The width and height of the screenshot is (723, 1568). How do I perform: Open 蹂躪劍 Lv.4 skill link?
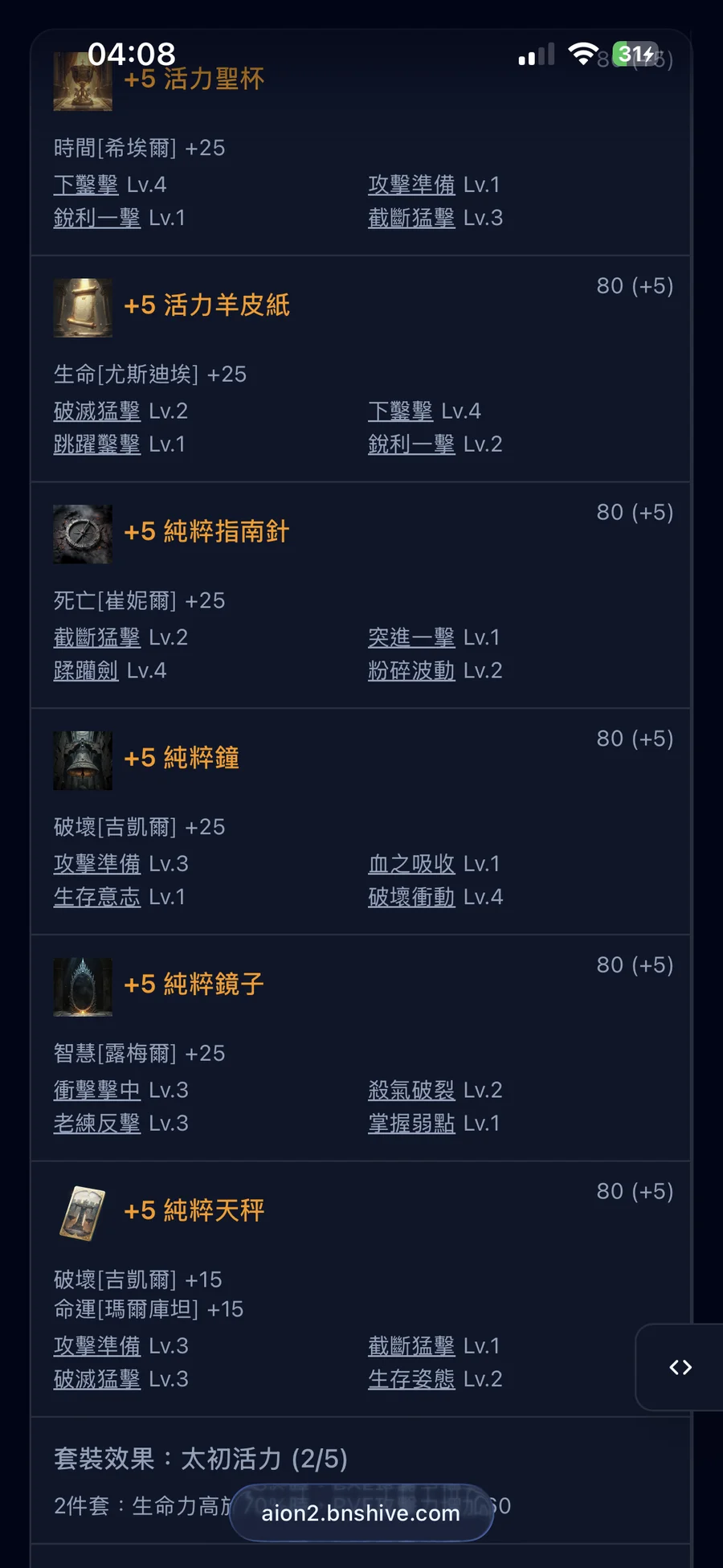tap(86, 671)
